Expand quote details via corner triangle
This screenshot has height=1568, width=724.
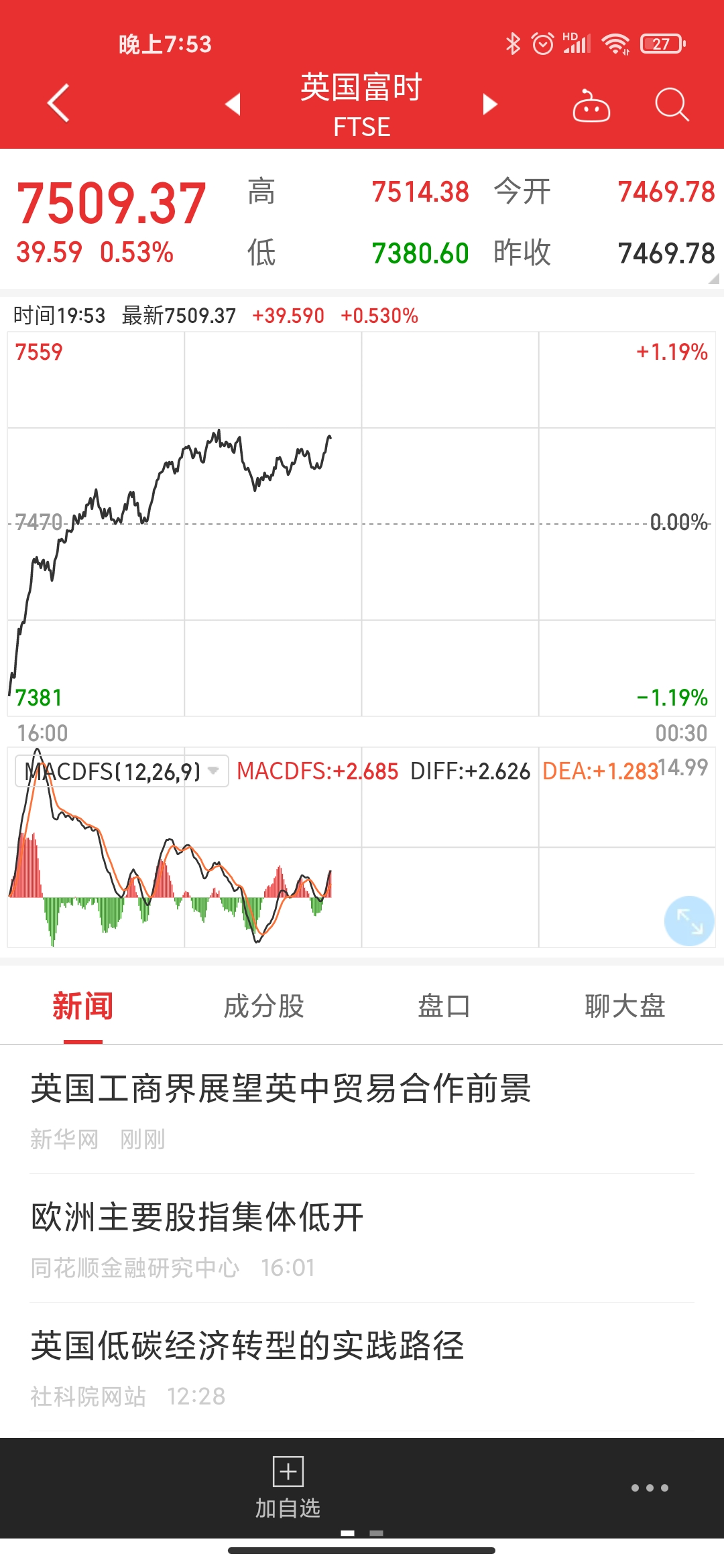(713, 279)
